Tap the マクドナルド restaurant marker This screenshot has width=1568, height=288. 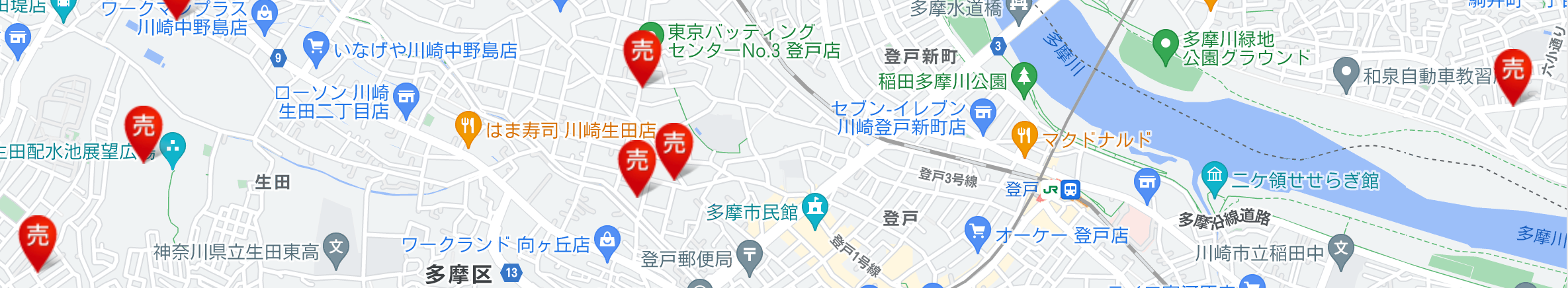pyautogui.click(x=1024, y=137)
